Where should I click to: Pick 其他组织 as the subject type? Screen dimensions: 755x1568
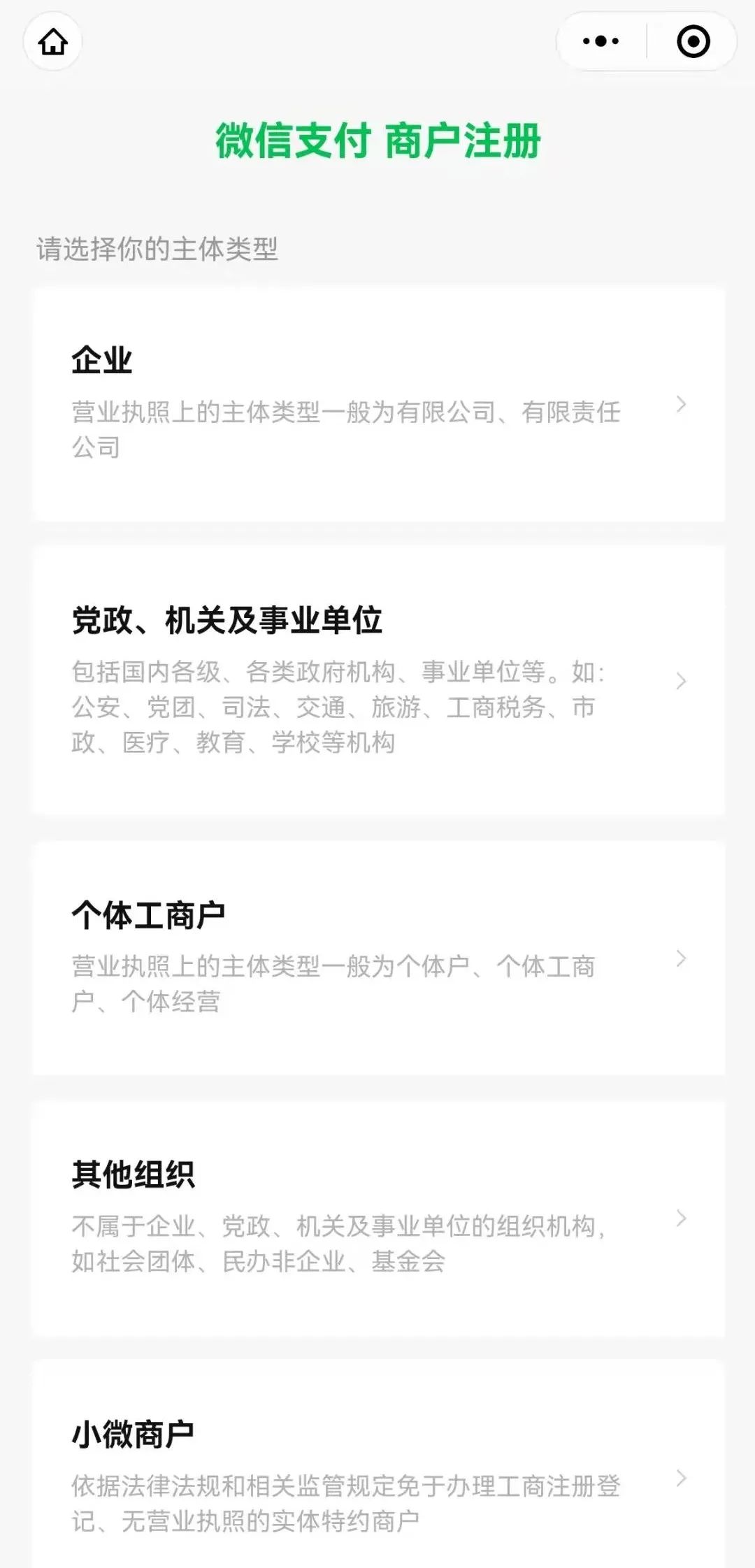pyautogui.click(x=378, y=1218)
